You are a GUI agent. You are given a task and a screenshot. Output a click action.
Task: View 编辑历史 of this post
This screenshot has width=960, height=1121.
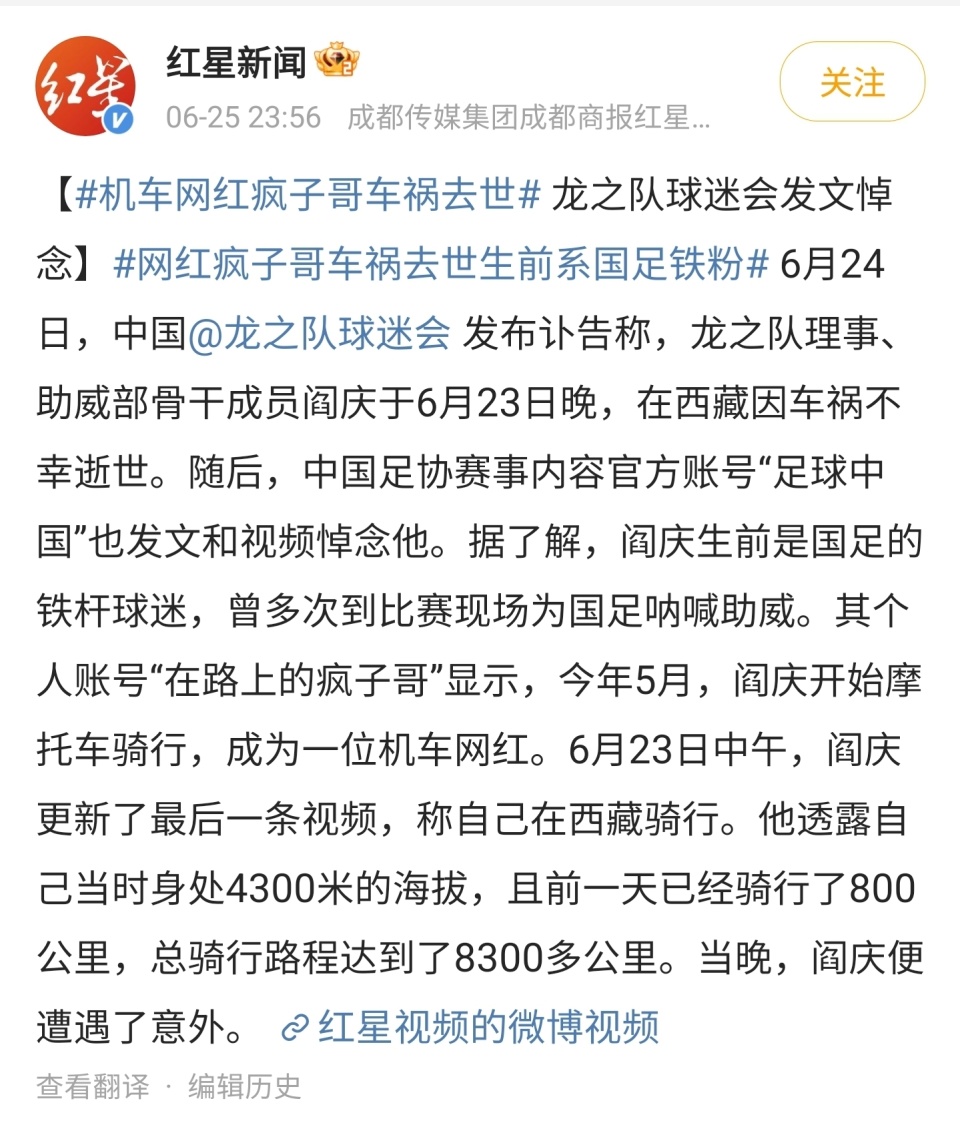click(245, 1086)
